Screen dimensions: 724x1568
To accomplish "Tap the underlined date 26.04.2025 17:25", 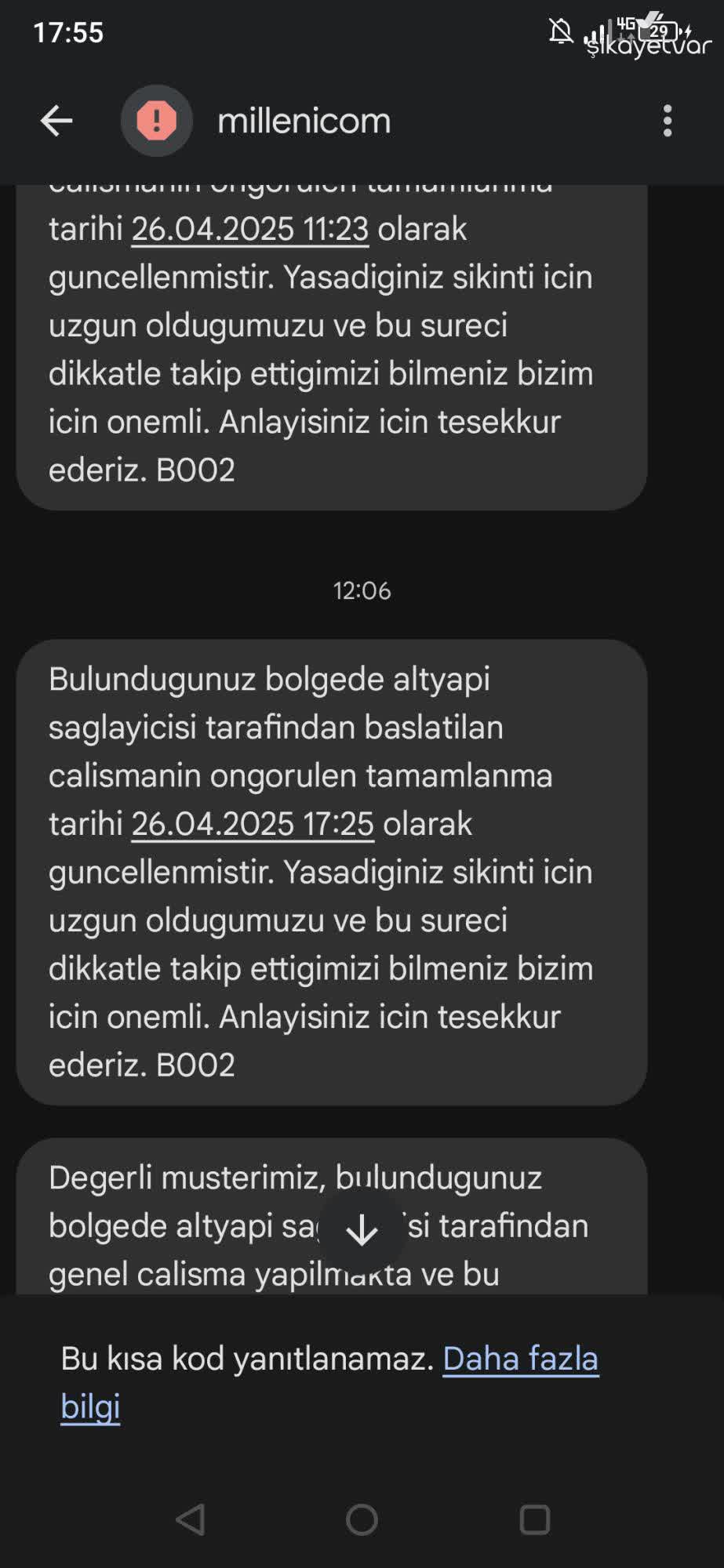I will click(x=253, y=824).
